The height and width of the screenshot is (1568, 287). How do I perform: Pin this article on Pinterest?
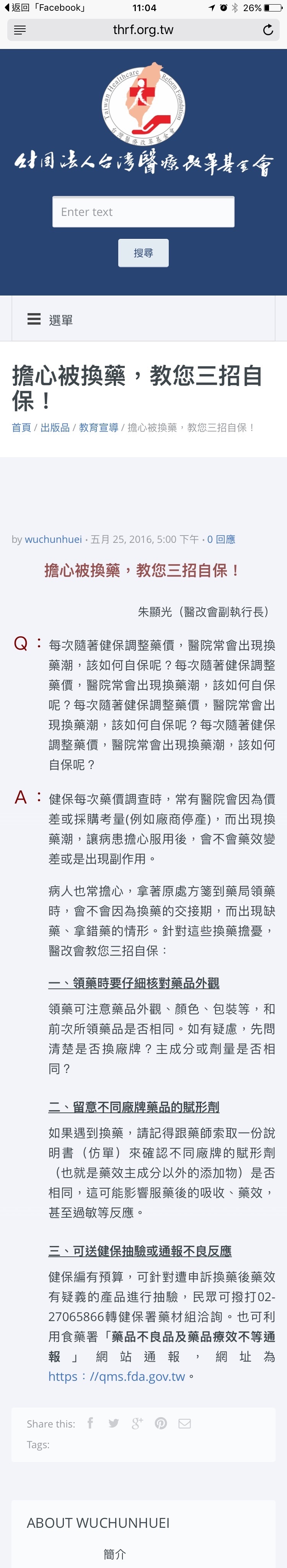(161, 1423)
